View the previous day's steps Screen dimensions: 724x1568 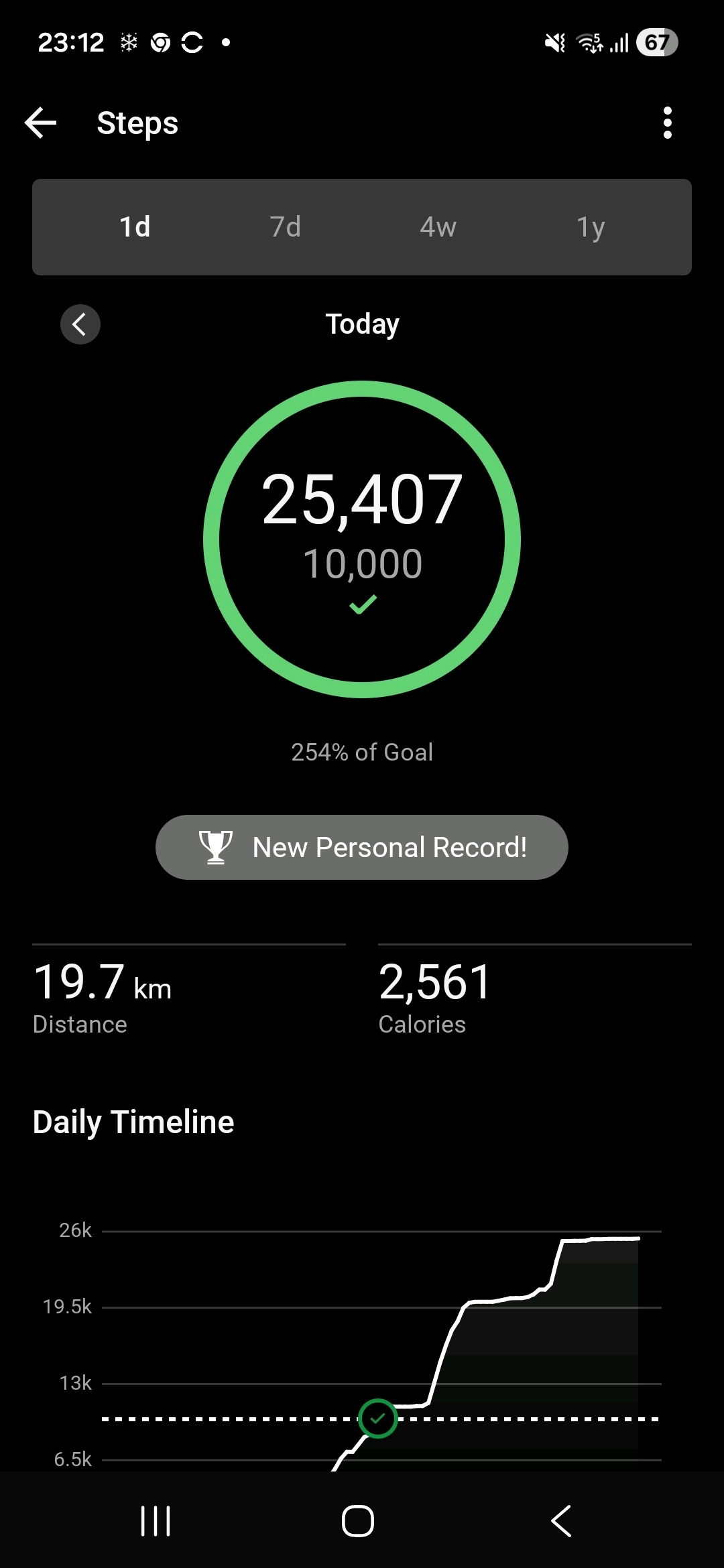[x=80, y=324]
